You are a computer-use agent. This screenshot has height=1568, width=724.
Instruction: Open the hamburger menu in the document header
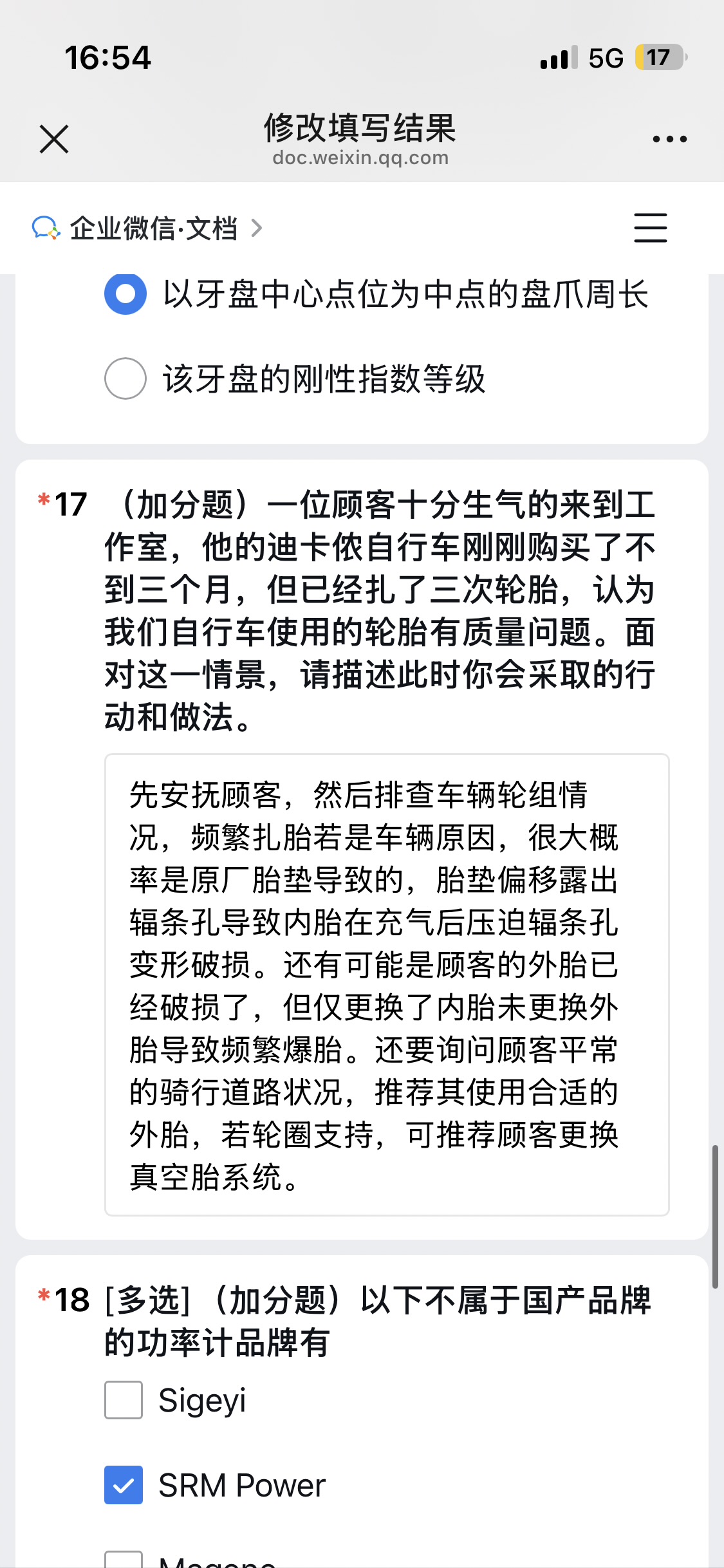pos(650,228)
